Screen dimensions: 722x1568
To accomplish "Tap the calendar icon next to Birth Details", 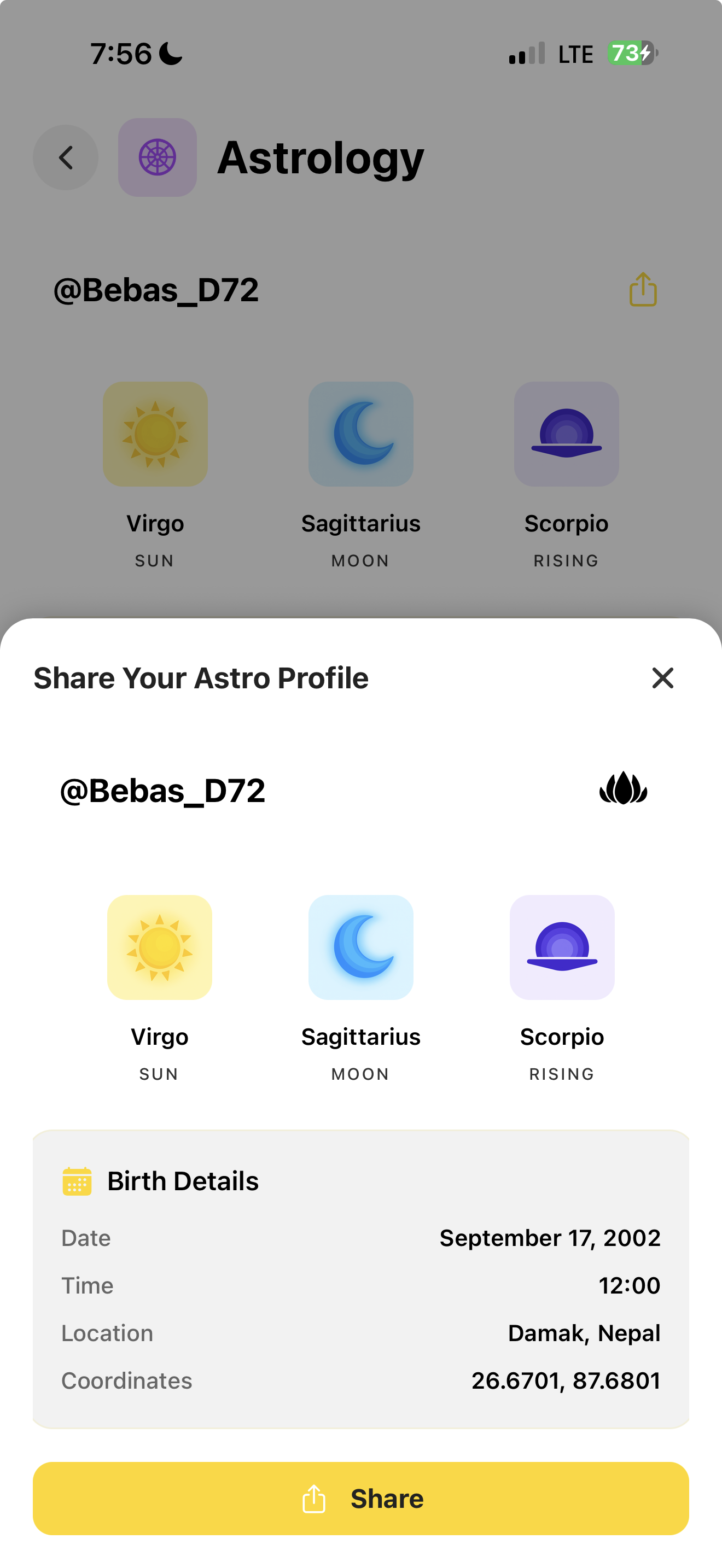I will click(x=76, y=1180).
